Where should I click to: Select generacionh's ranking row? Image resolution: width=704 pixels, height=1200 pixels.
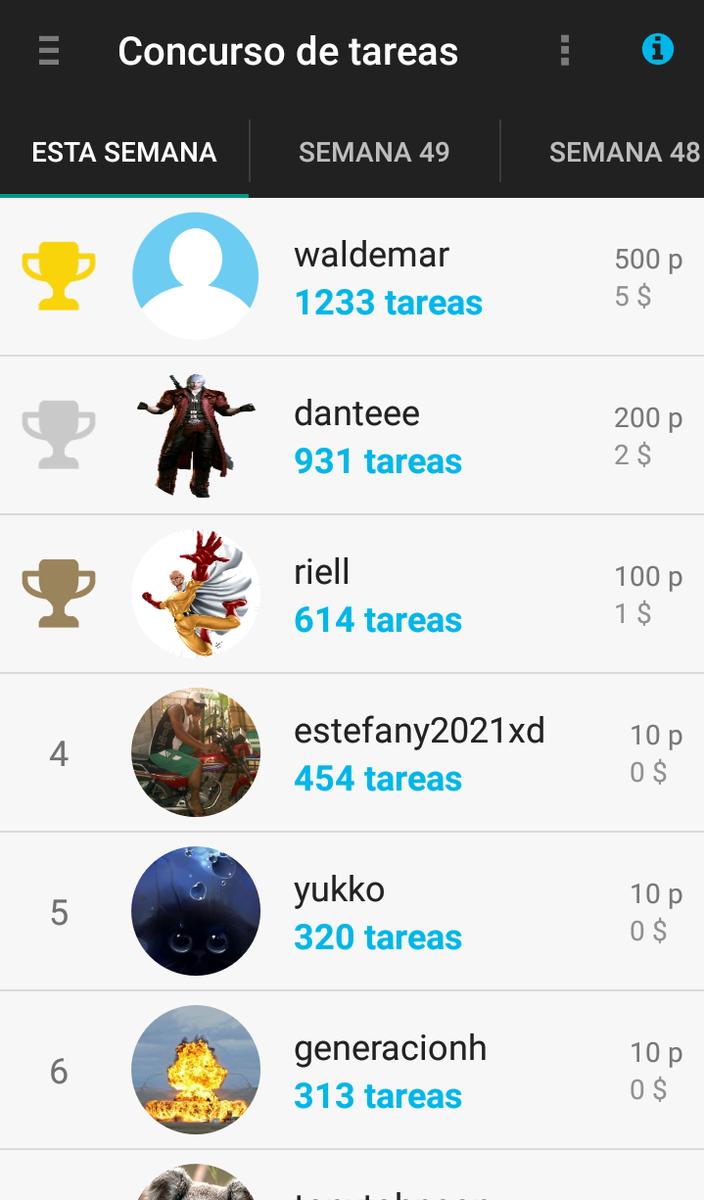(x=352, y=1070)
